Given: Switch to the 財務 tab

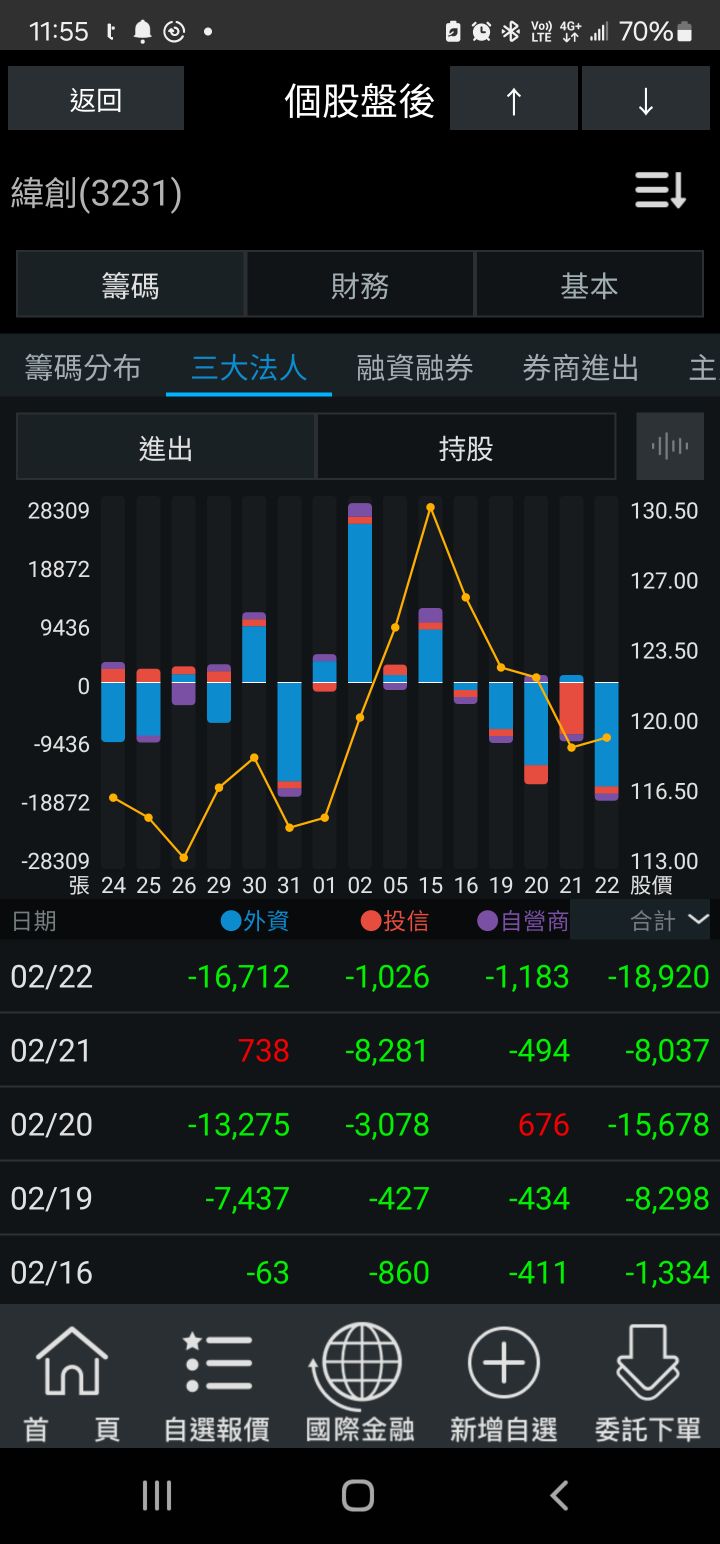Looking at the screenshot, I should tap(360, 284).
